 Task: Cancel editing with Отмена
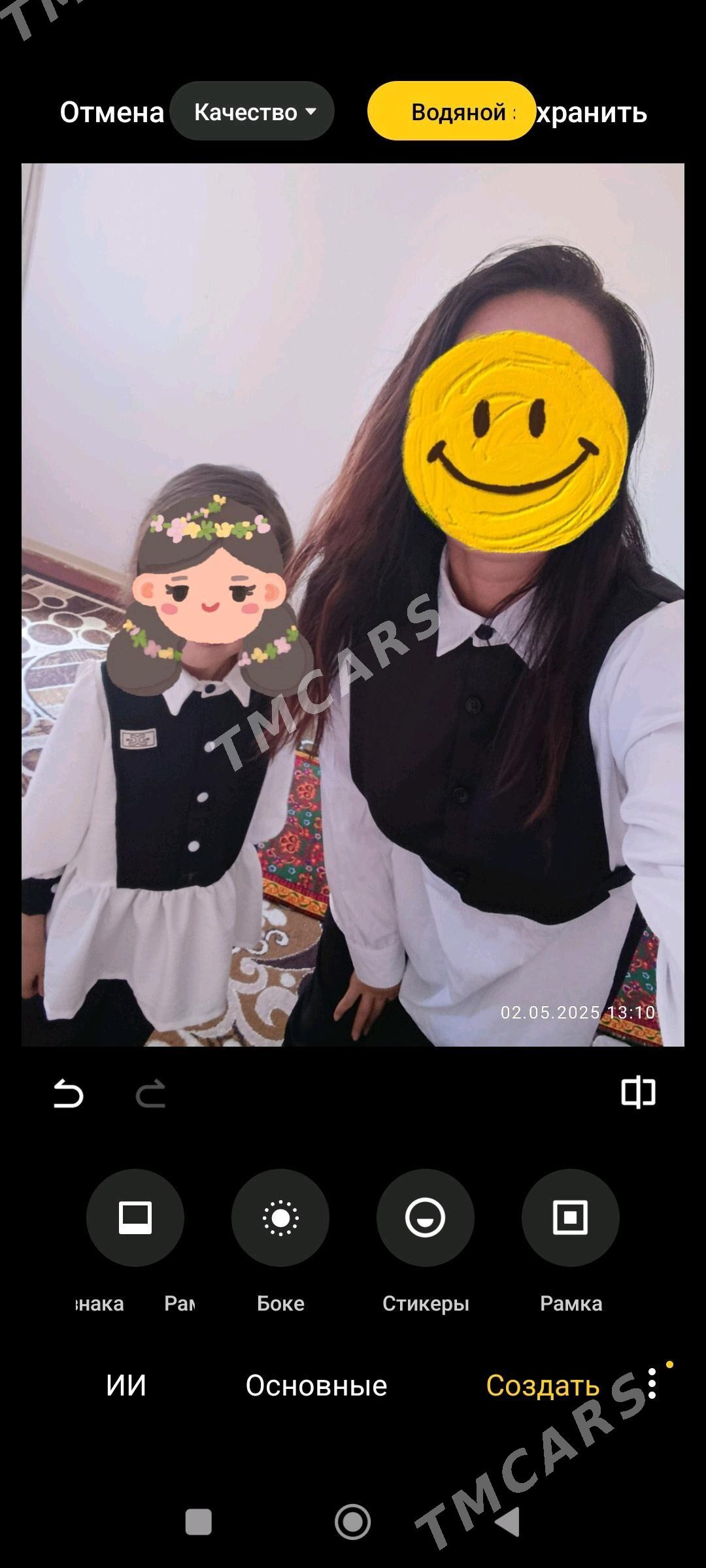click(x=112, y=112)
